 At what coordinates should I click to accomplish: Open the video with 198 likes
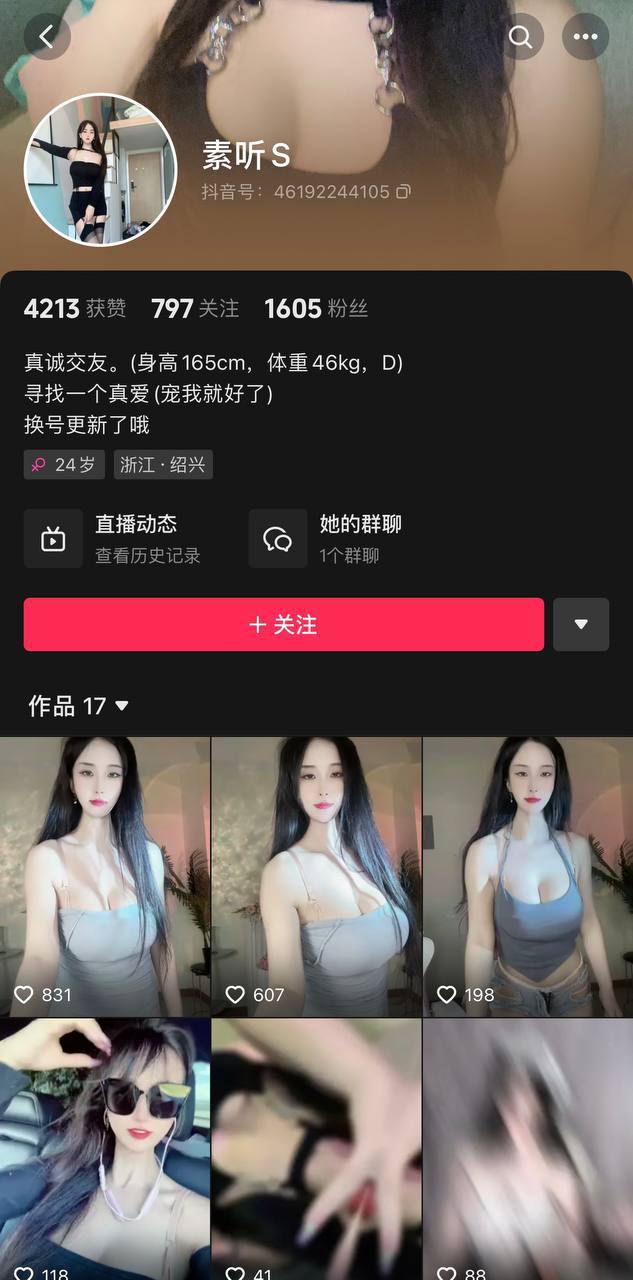point(528,877)
